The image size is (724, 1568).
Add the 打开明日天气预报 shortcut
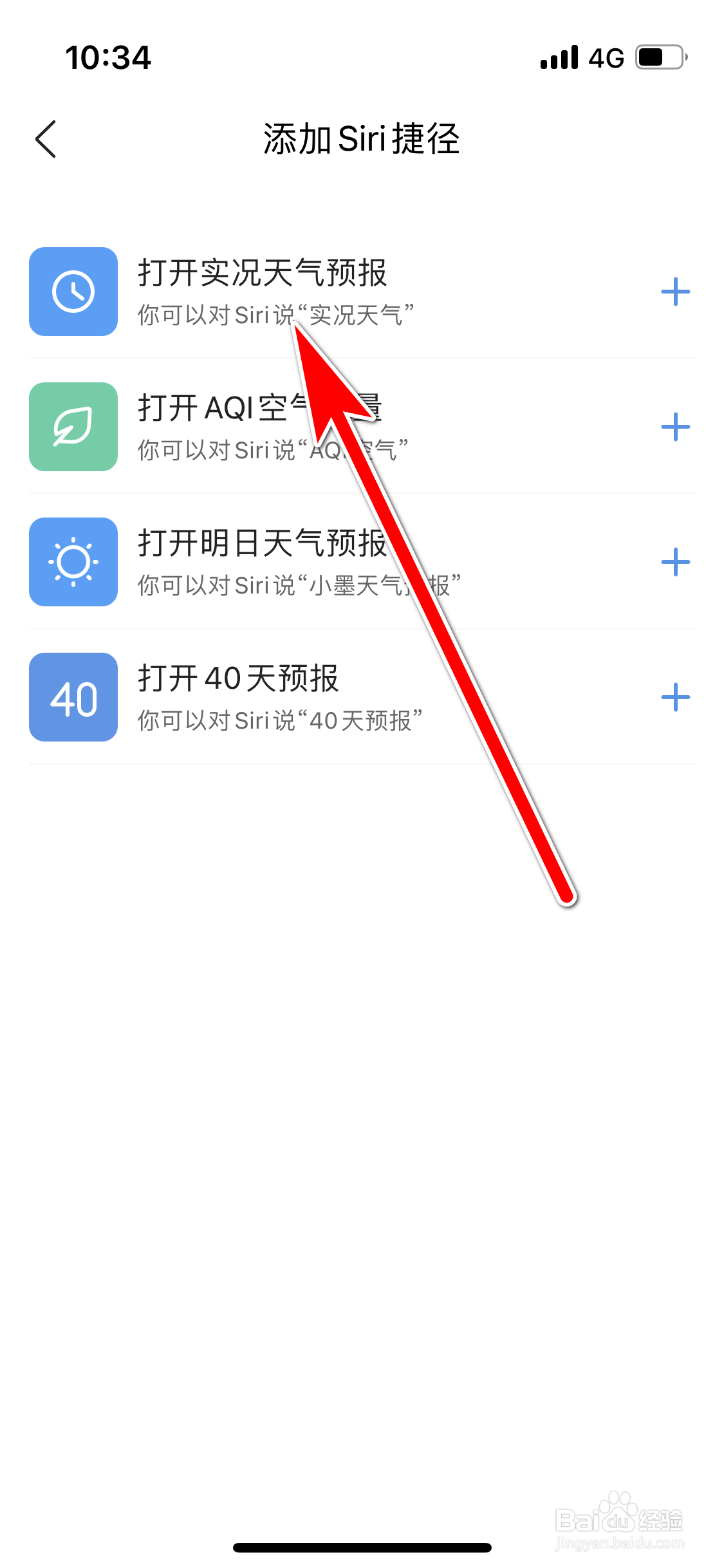click(676, 561)
